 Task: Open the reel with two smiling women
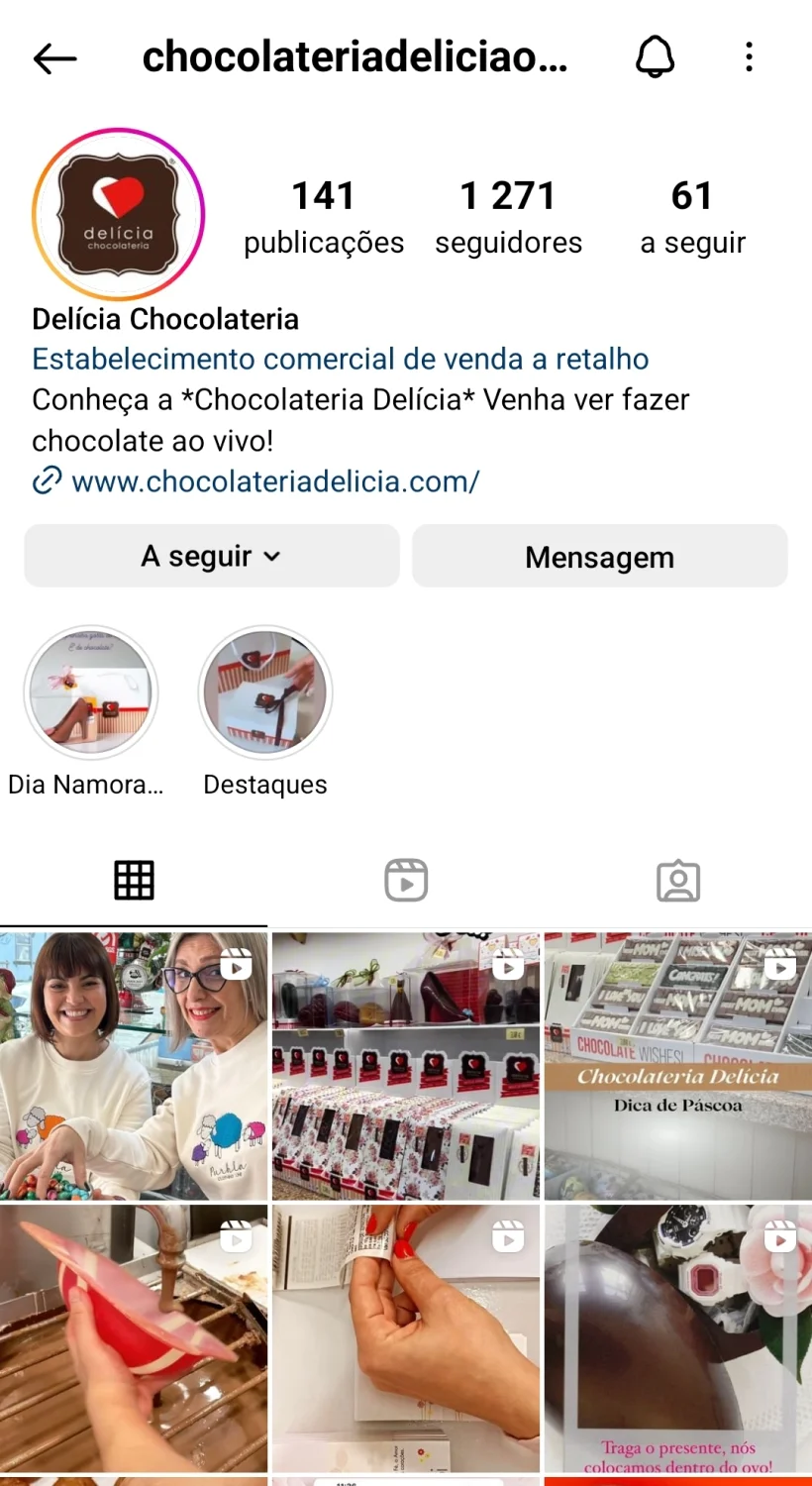[x=134, y=1066]
